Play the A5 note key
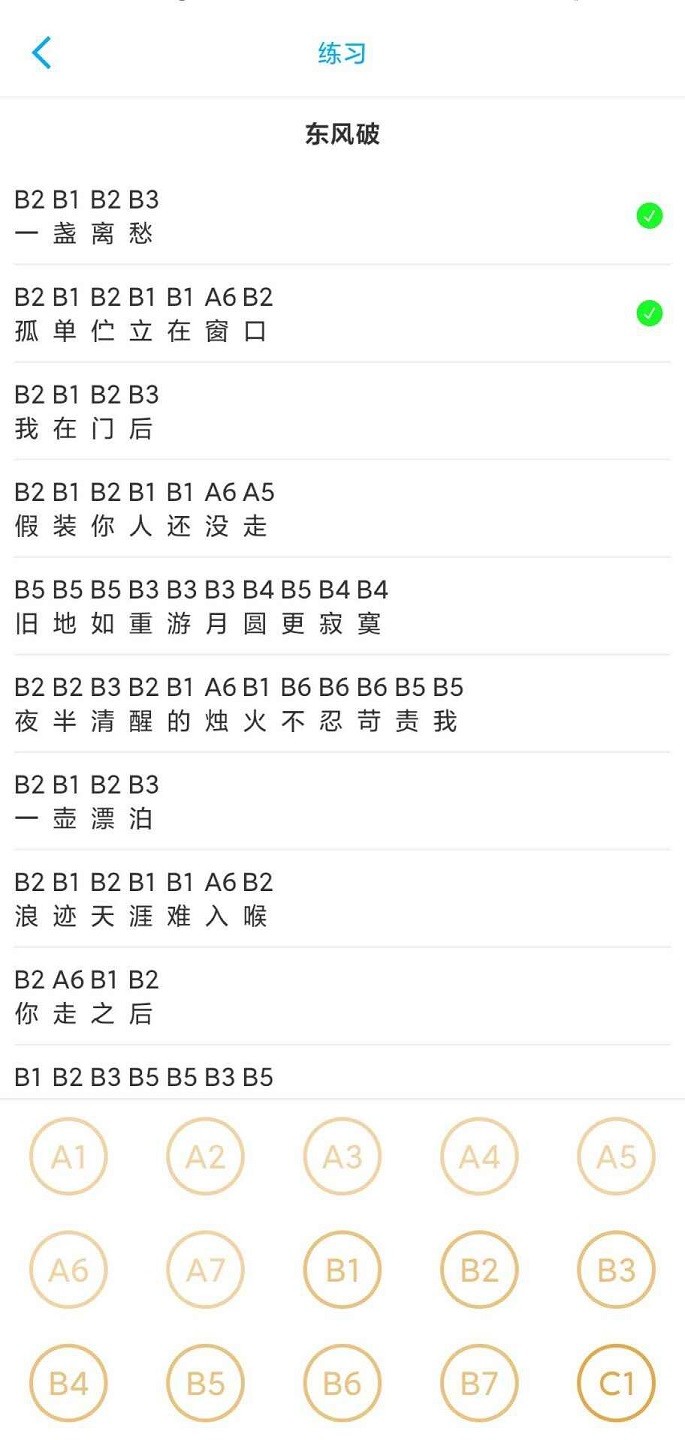This screenshot has width=685, height=1440. [616, 1157]
